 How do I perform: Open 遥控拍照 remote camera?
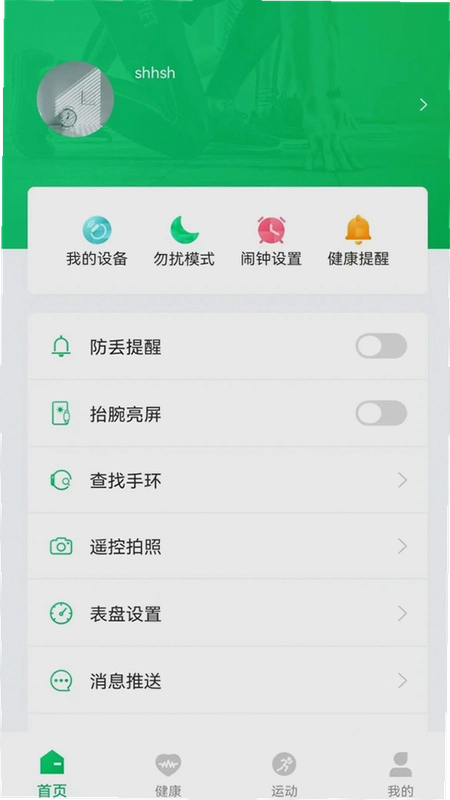228,546
